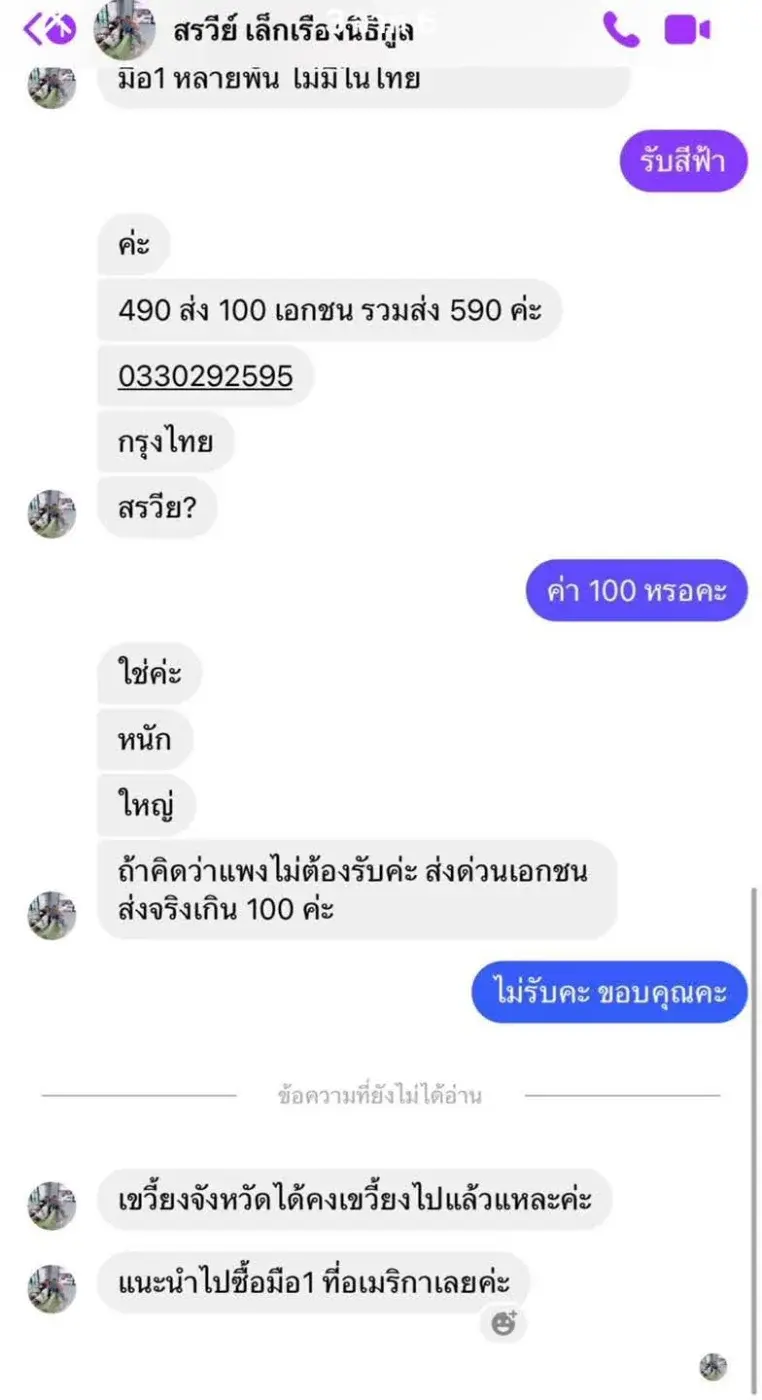The height and width of the screenshot is (1400, 762).
Task: Add an emoji reaction to the last message
Action: pyautogui.click(x=504, y=1324)
